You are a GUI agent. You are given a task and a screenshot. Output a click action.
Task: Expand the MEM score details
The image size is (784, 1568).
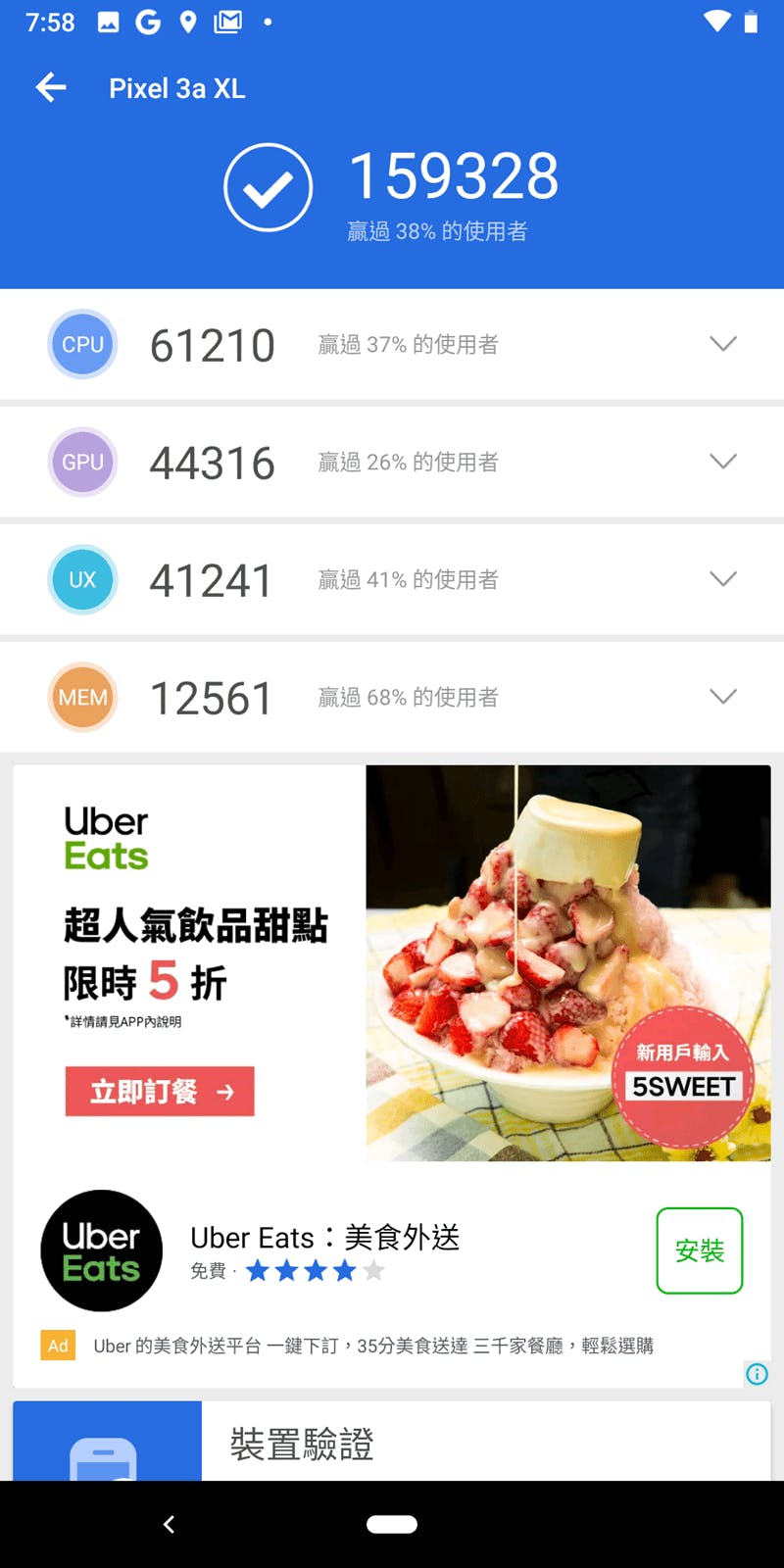[x=723, y=697]
